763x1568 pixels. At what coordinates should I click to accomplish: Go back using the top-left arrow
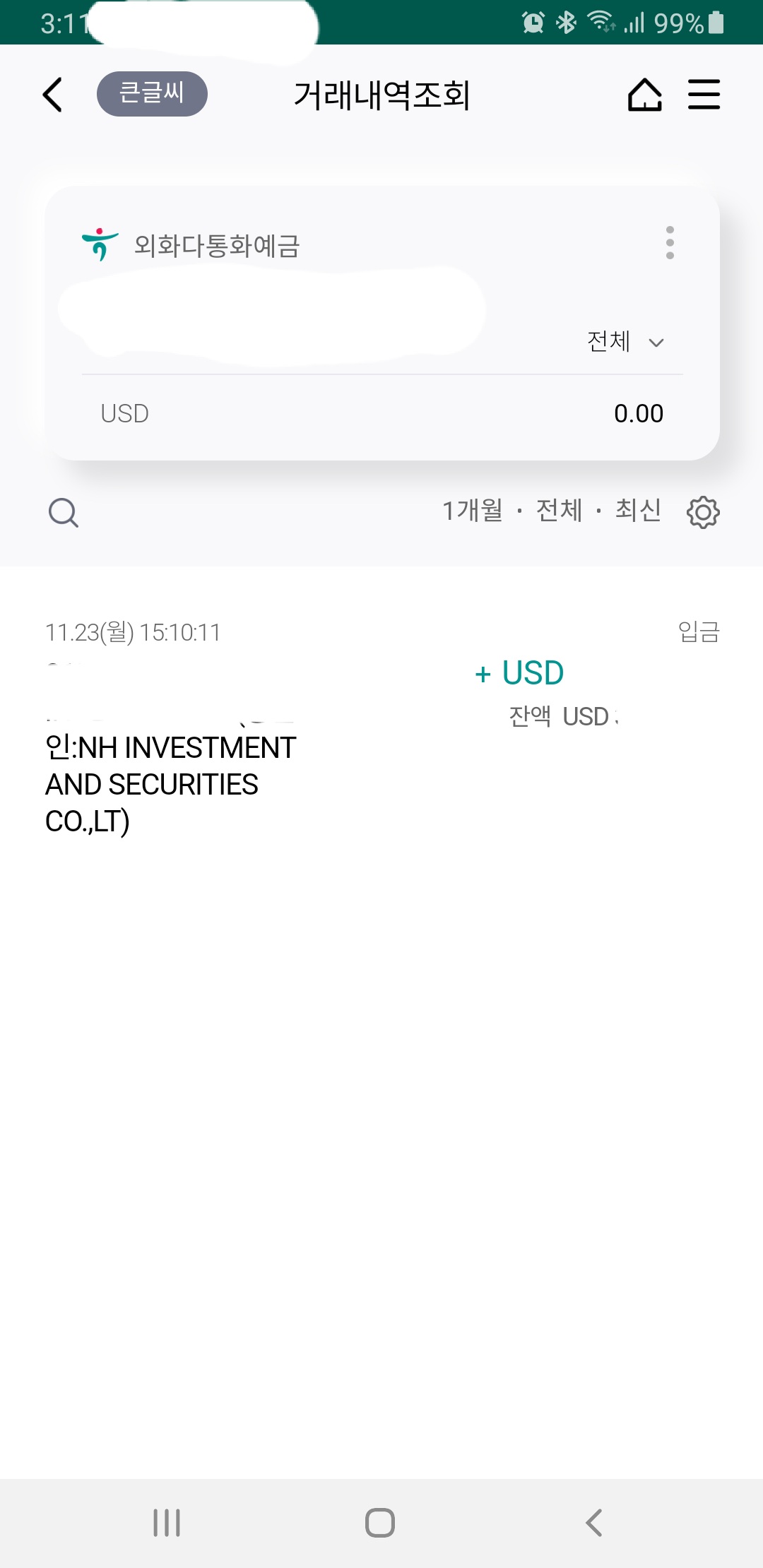[x=53, y=95]
